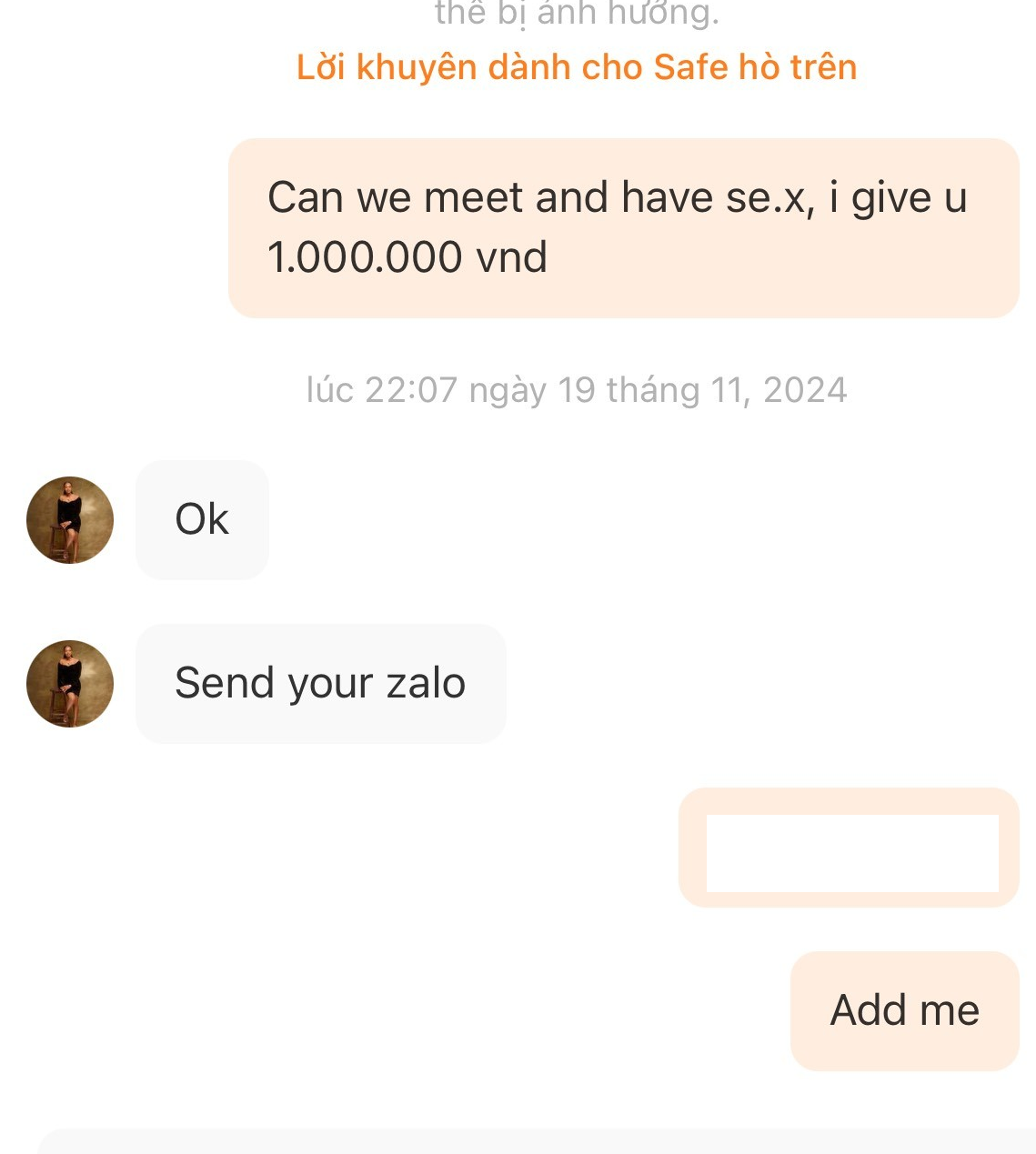Open 'Lời khuyên dành cho Safe hò trên' safety tips
This screenshot has height=1154, width=1036.
(x=577, y=66)
